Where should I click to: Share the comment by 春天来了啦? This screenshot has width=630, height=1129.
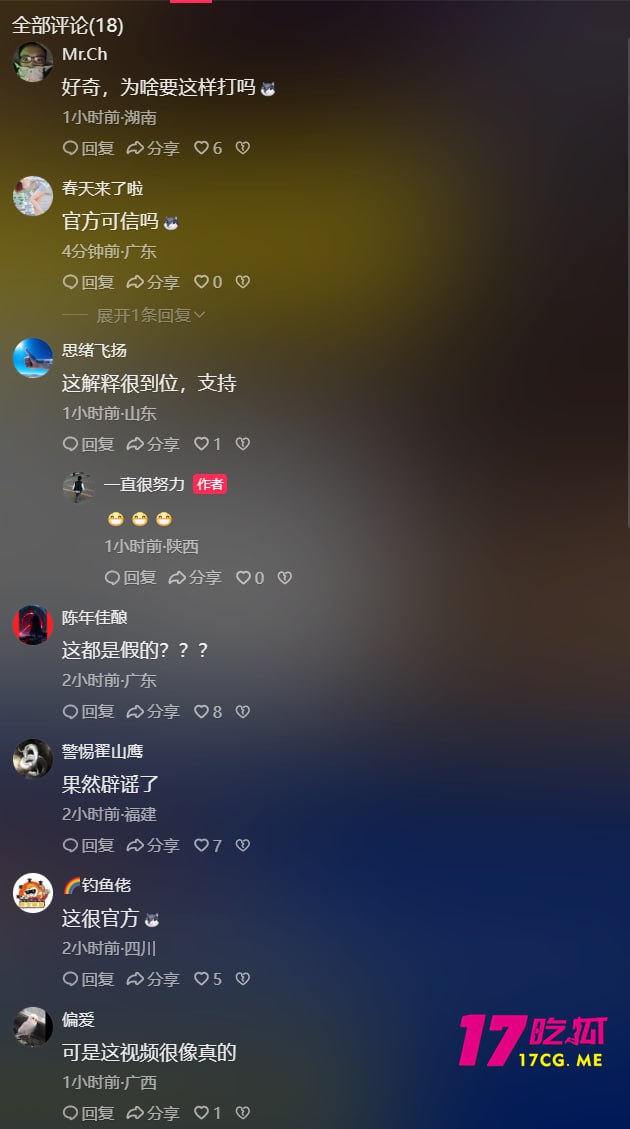(152, 282)
